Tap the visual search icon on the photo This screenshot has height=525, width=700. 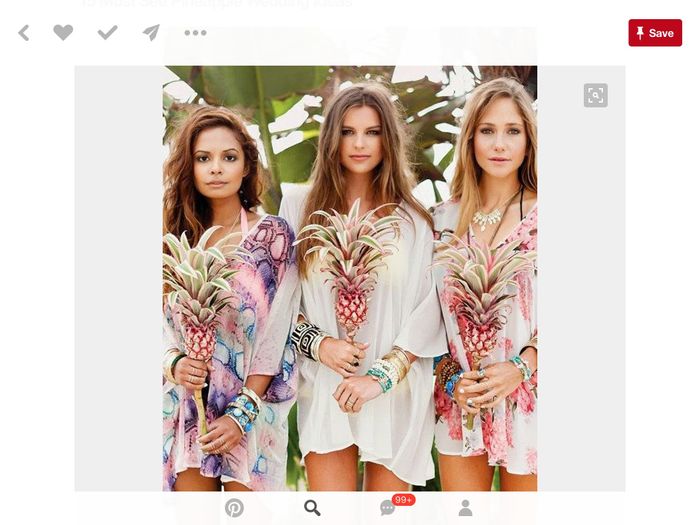point(595,95)
